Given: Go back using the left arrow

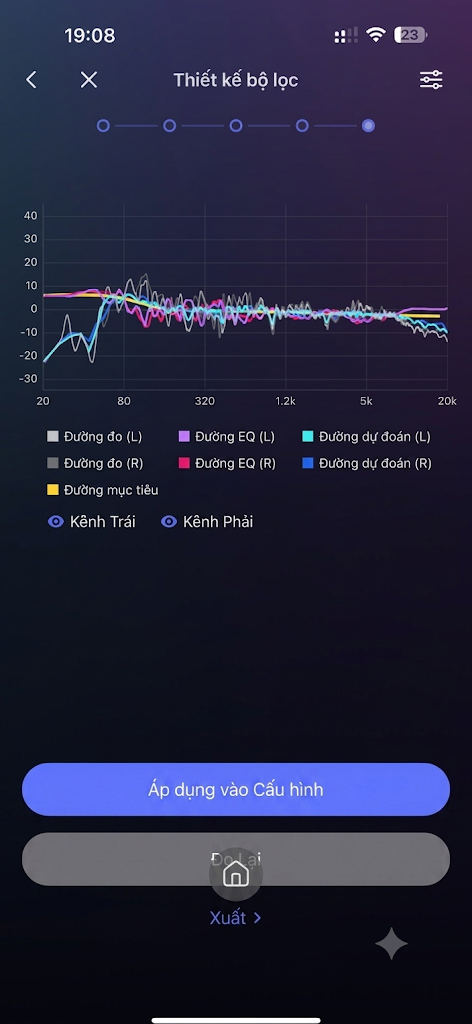Looking at the screenshot, I should point(31,80).
